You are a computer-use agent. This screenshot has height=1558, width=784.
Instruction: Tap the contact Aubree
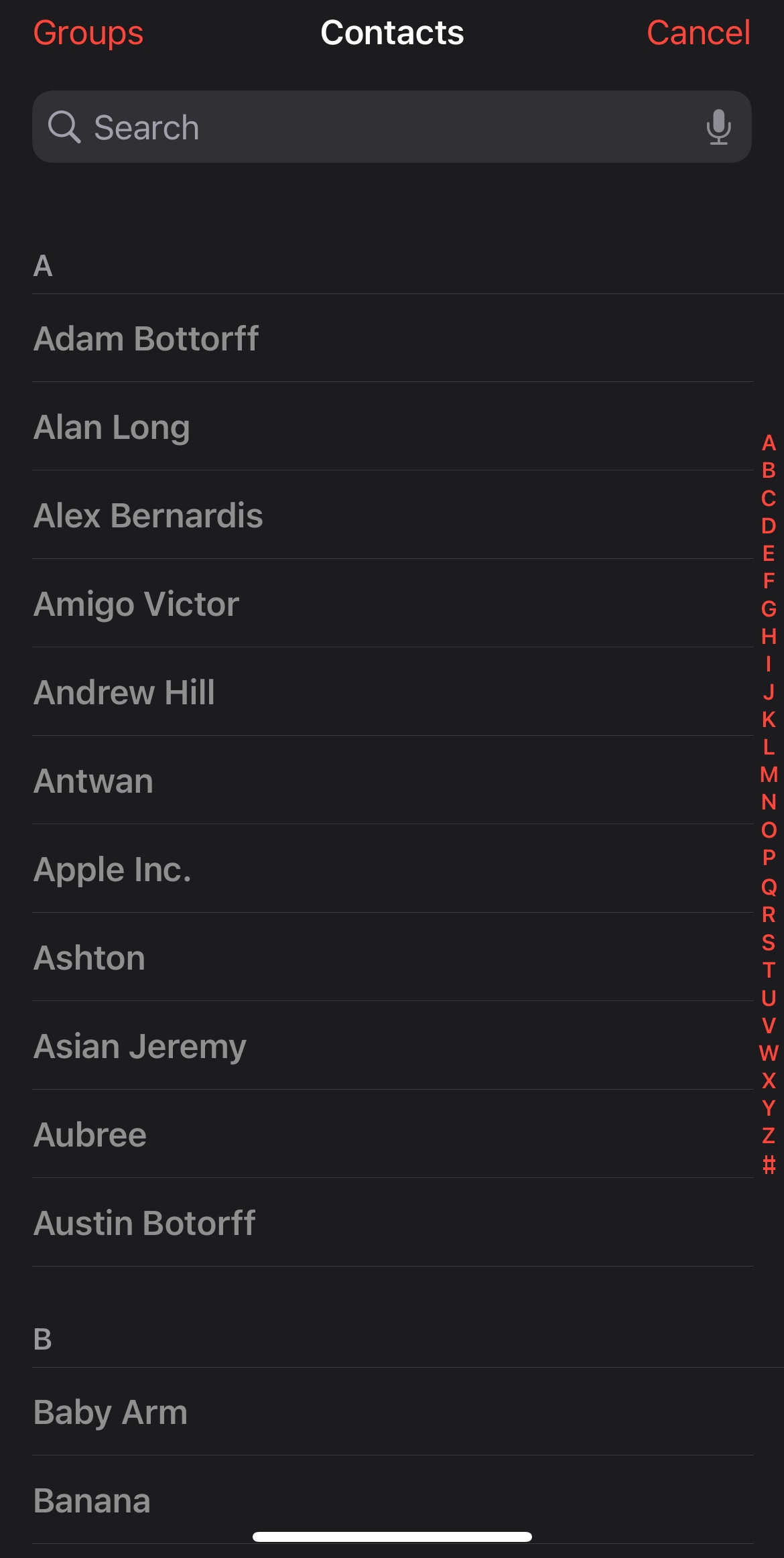click(90, 1135)
